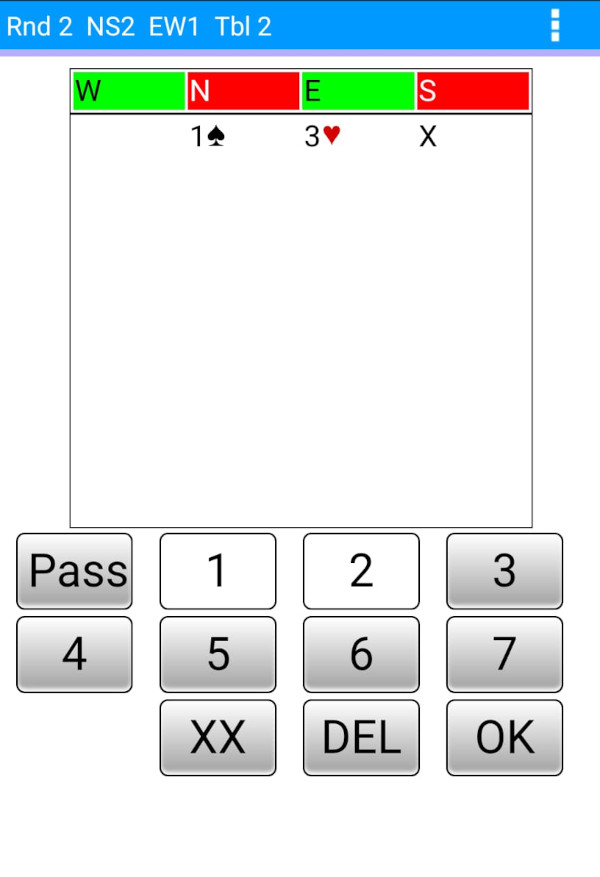Delete last bid with DEL

(x=361, y=737)
